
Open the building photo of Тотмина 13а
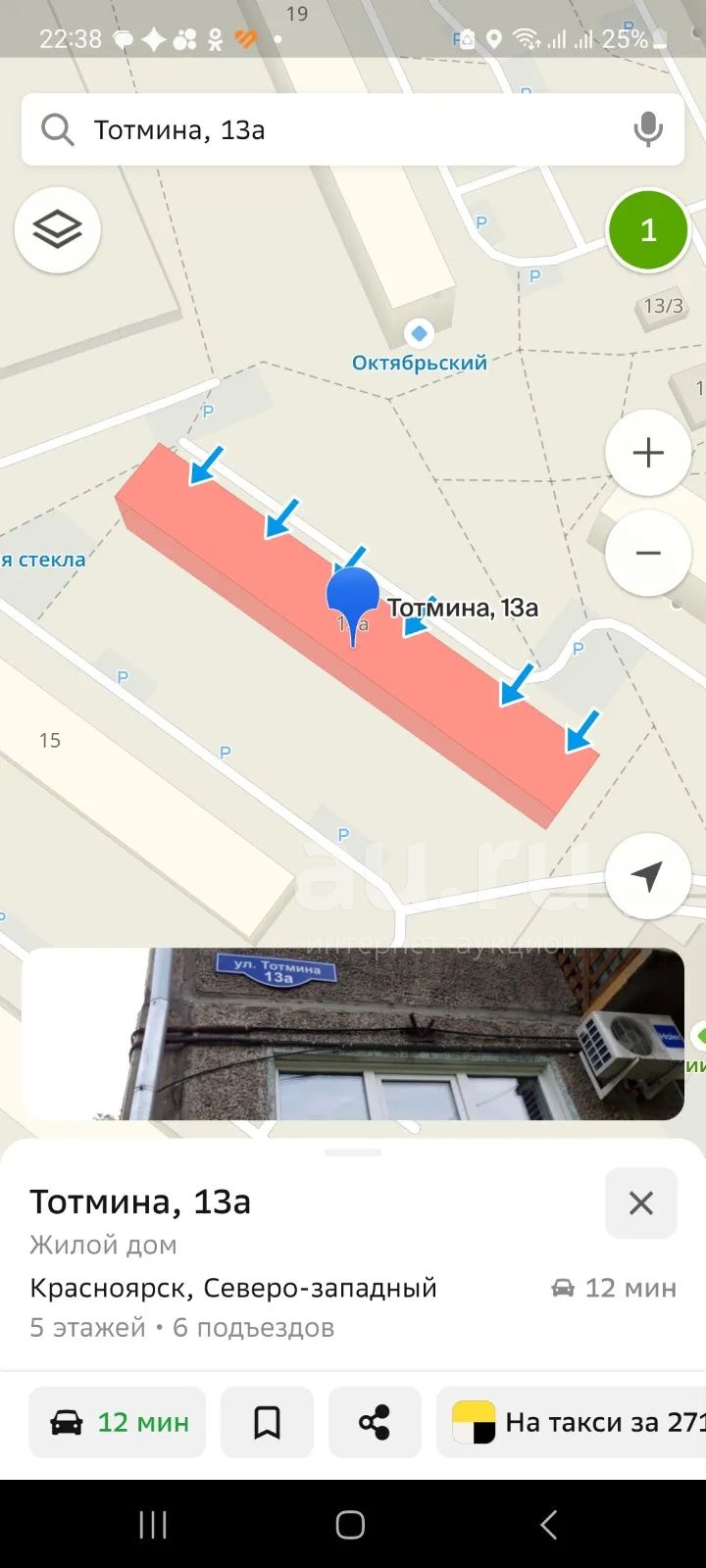[353, 1034]
